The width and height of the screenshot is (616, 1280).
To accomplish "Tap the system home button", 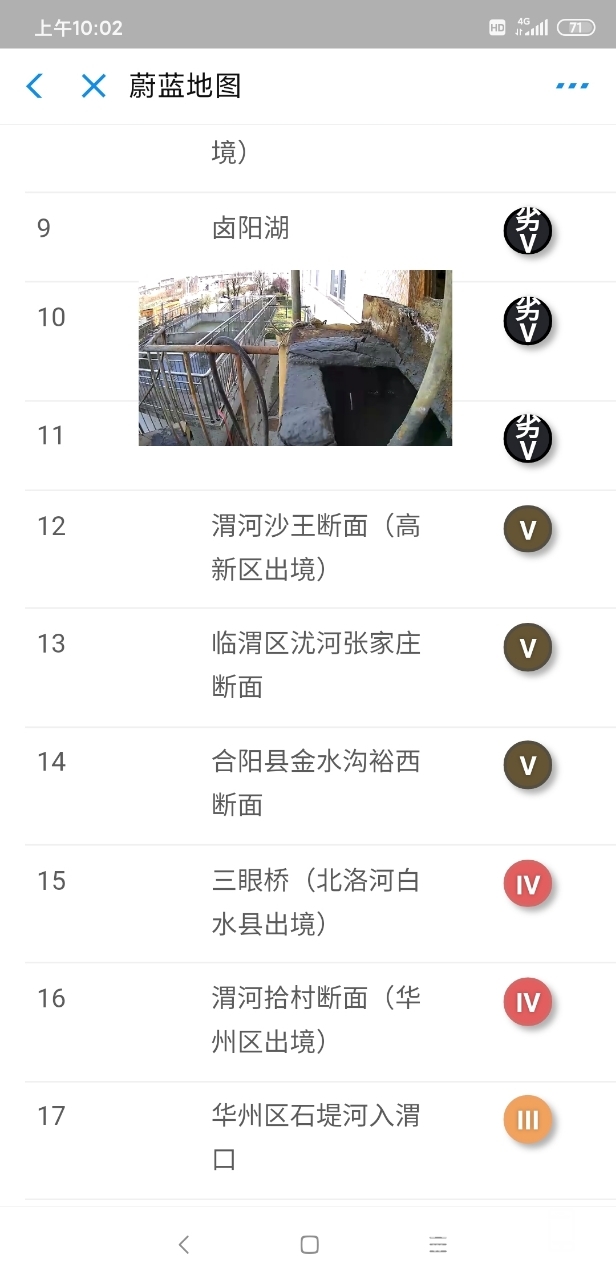I will pyautogui.click(x=309, y=1244).
